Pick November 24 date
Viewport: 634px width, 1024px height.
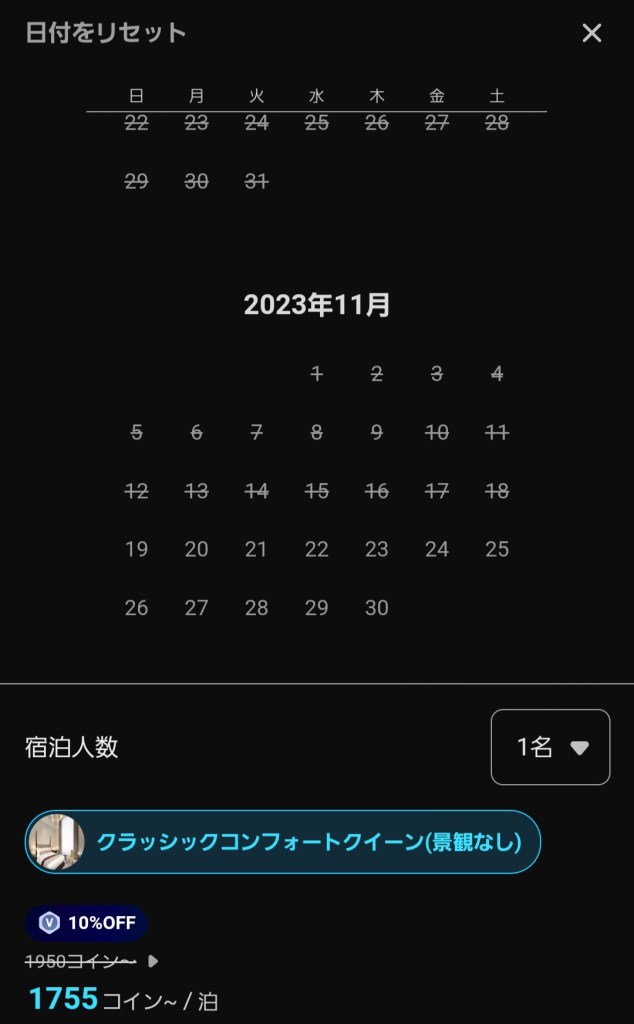tap(437, 549)
